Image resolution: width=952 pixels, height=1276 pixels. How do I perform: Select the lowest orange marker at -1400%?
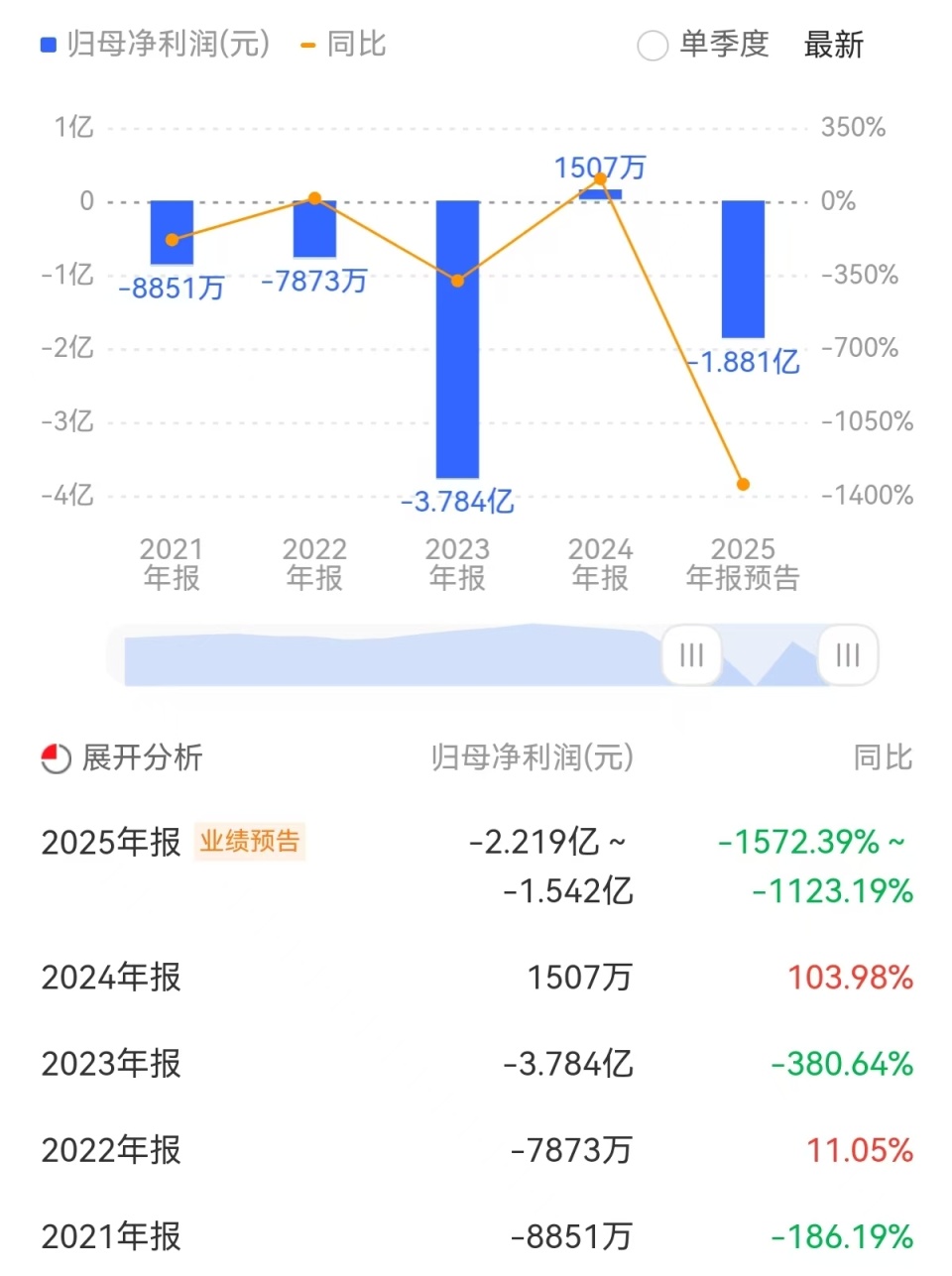743,483
